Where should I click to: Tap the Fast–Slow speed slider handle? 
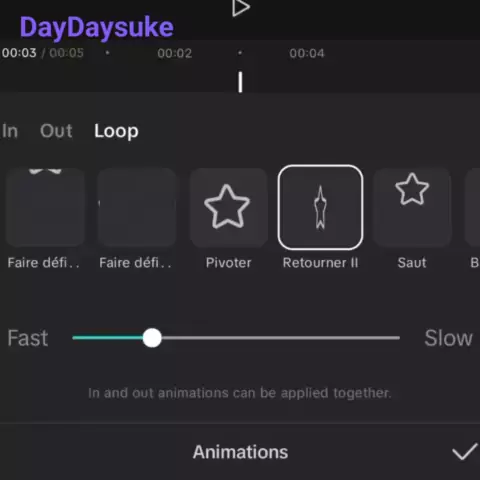152,338
